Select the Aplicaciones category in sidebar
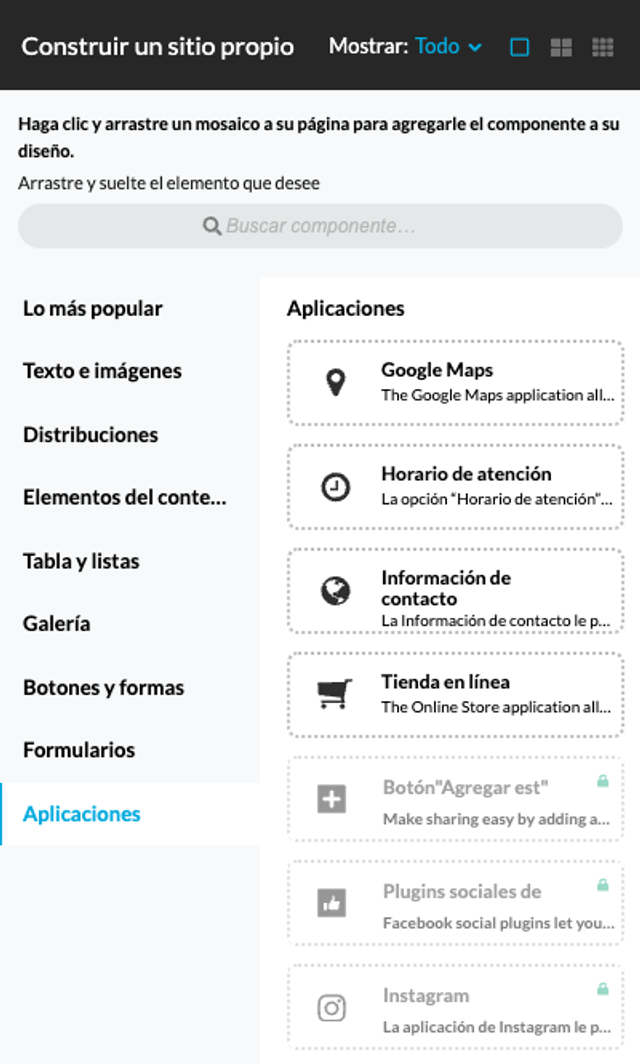Screen dimensions: 640x1064 (x=130, y=814)
